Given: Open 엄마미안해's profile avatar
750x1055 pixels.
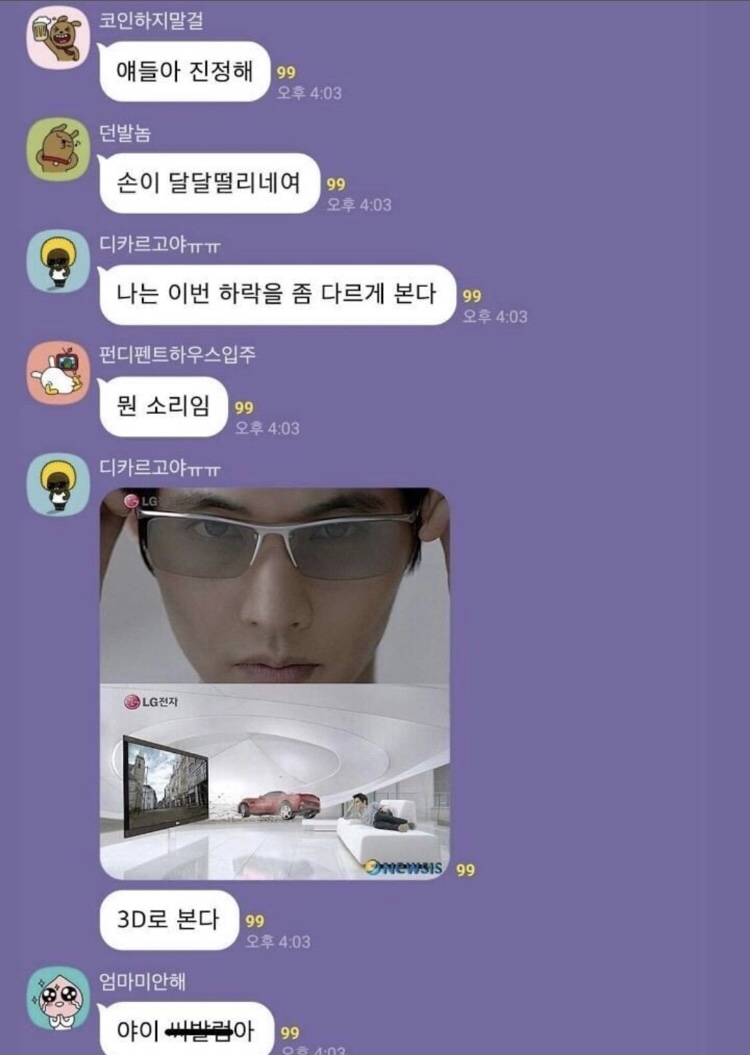Looking at the screenshot, I should tap(58, 998).
